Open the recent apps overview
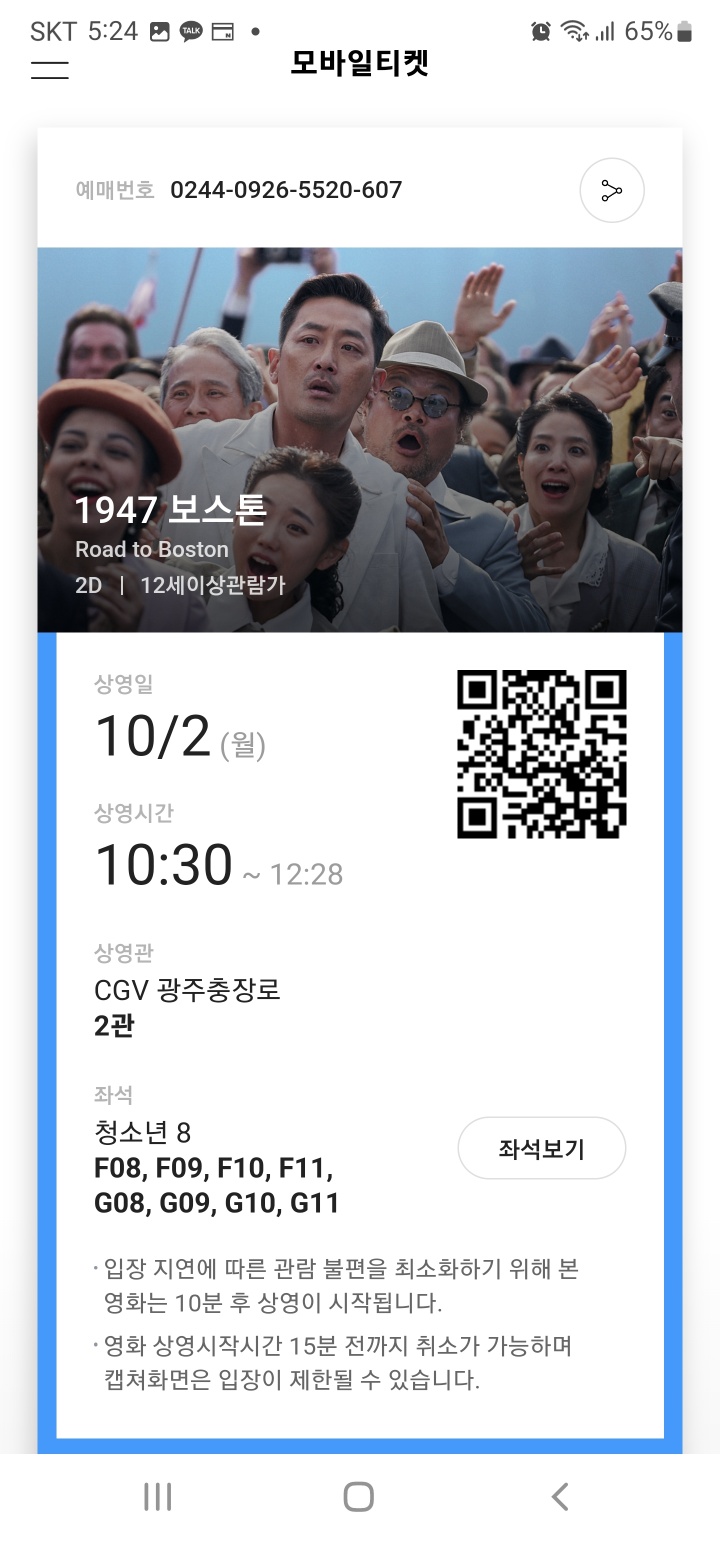This screenshot has width=720, height=1544. 158,1497
